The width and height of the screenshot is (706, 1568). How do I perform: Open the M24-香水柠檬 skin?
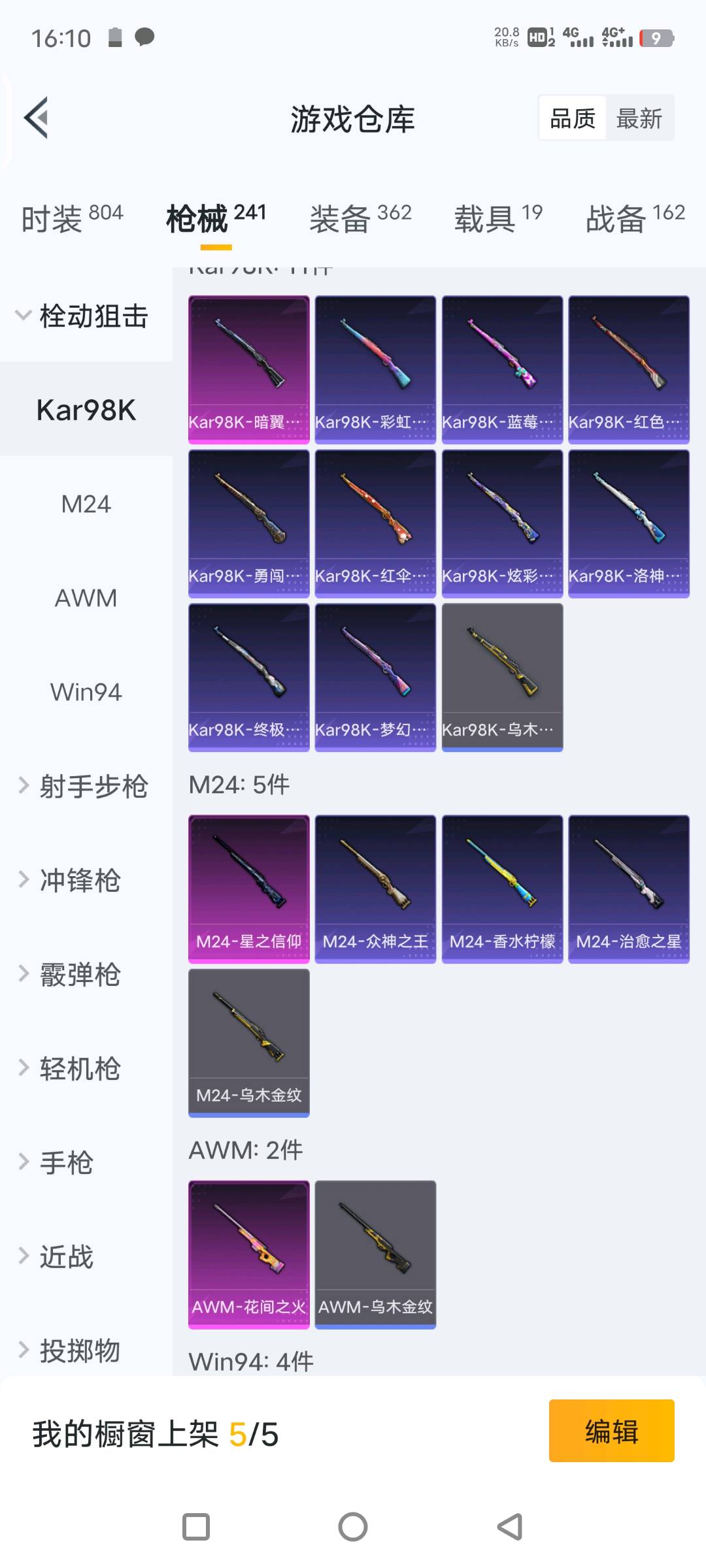[x=502, y=889]
